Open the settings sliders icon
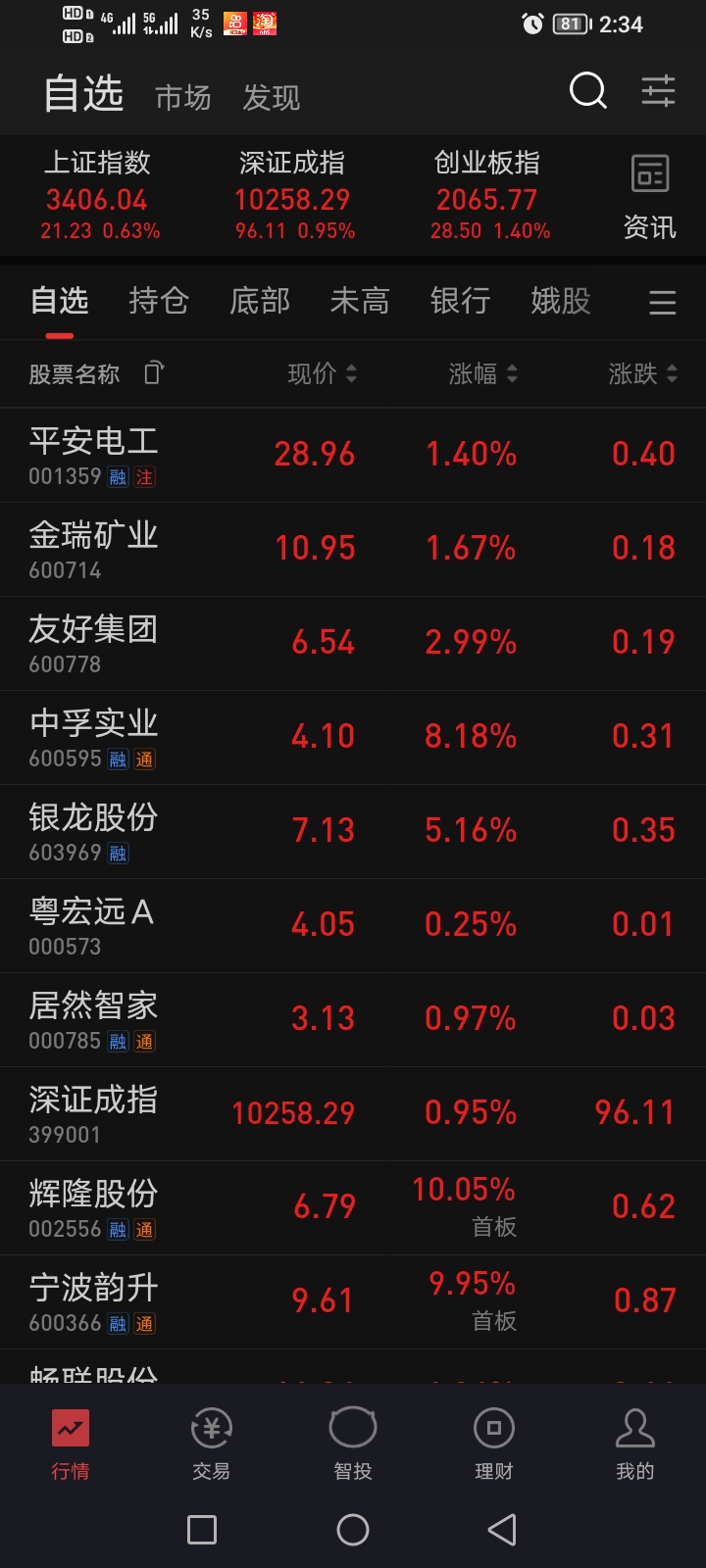 tap(658, 91)
